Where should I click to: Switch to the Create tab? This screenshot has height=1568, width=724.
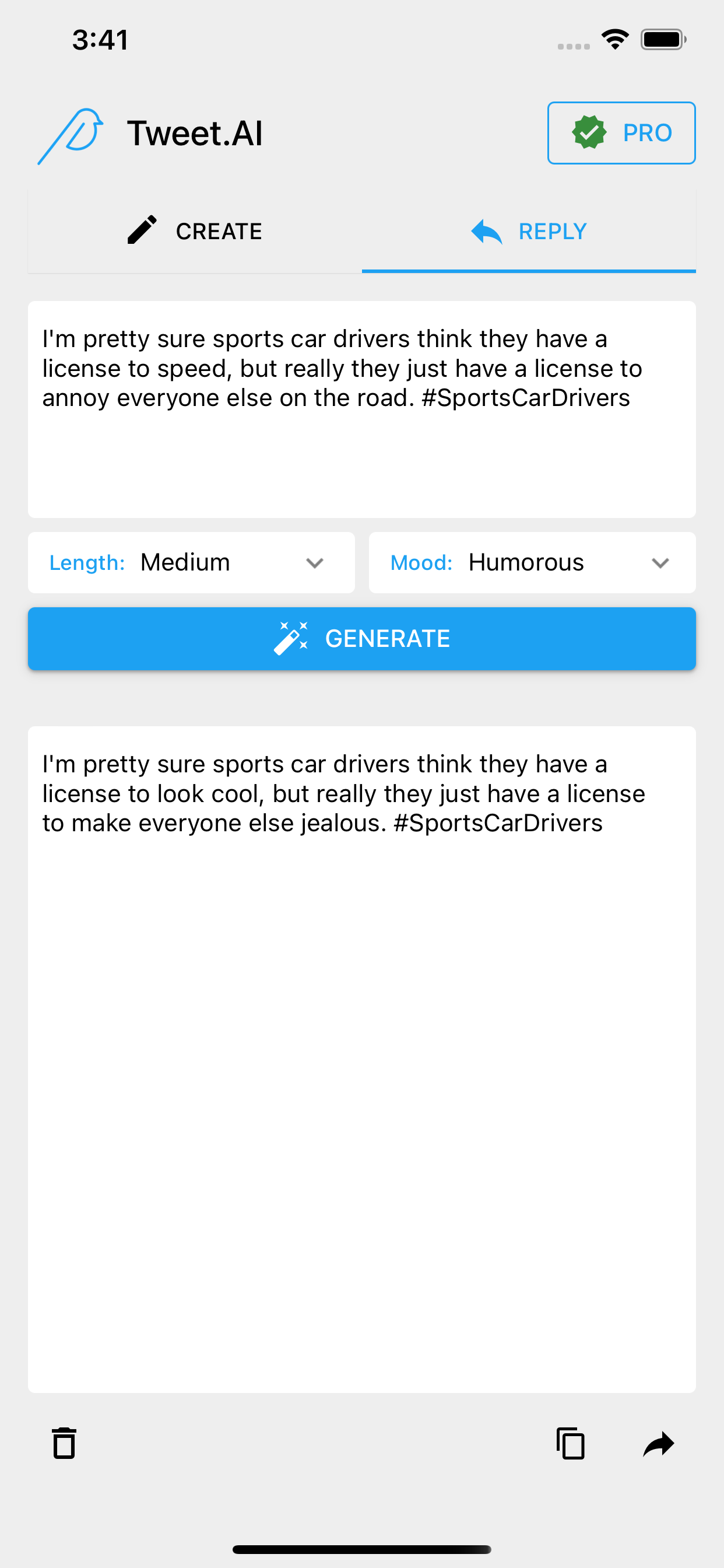click(x=195, y=232)
